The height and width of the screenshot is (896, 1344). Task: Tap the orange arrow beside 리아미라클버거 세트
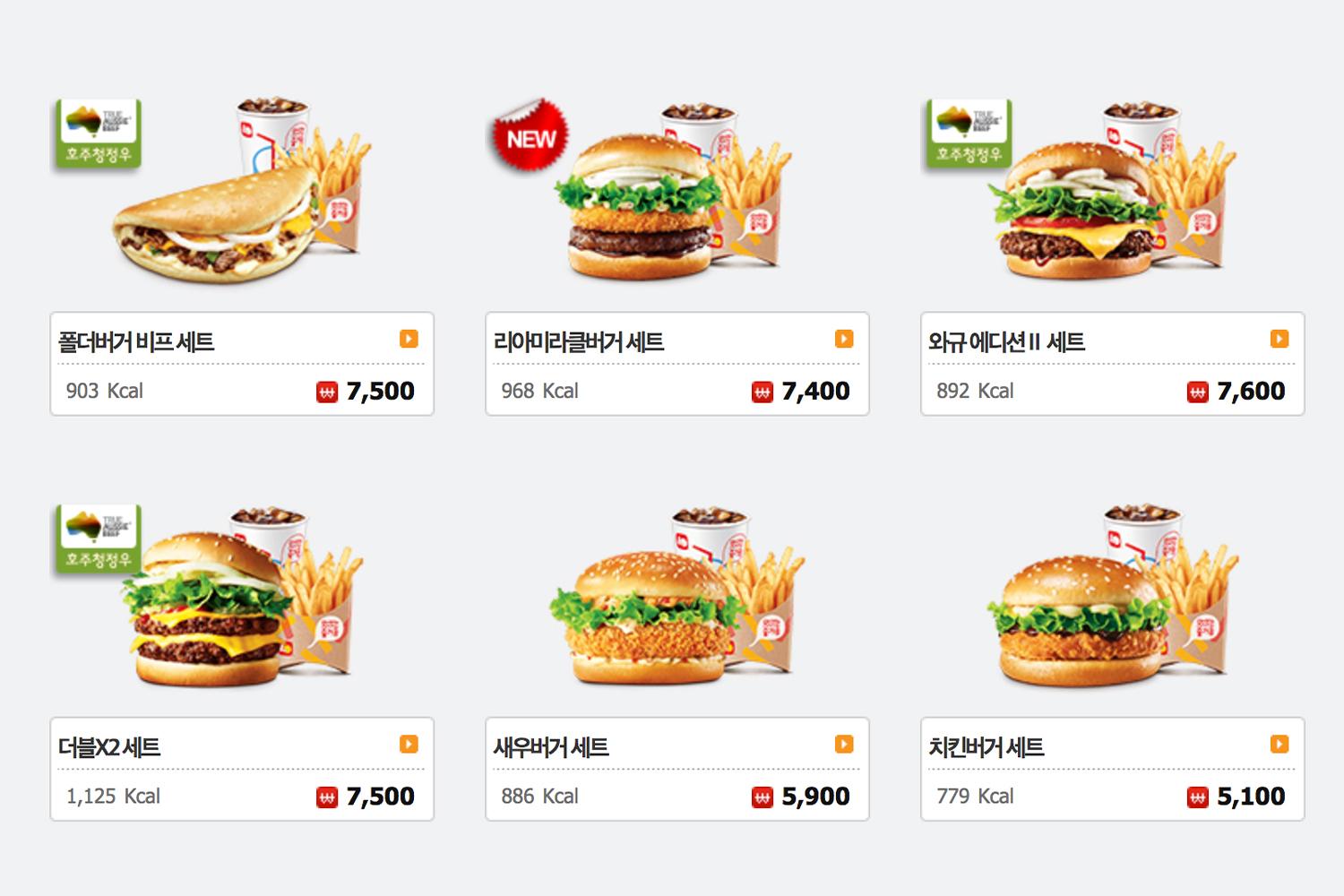(x=844, y=339)
